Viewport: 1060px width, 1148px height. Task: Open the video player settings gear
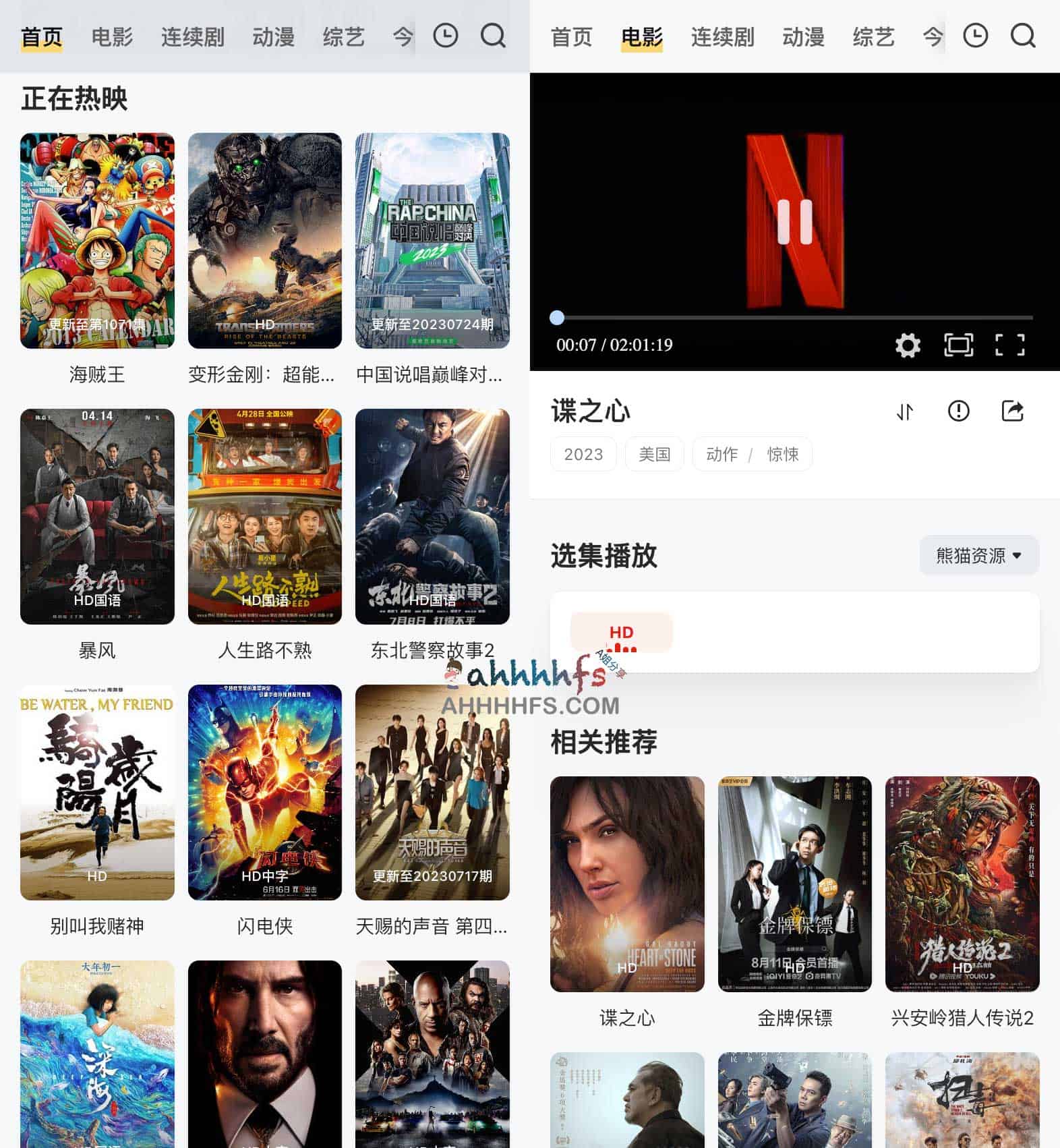[x=908, y=345]
